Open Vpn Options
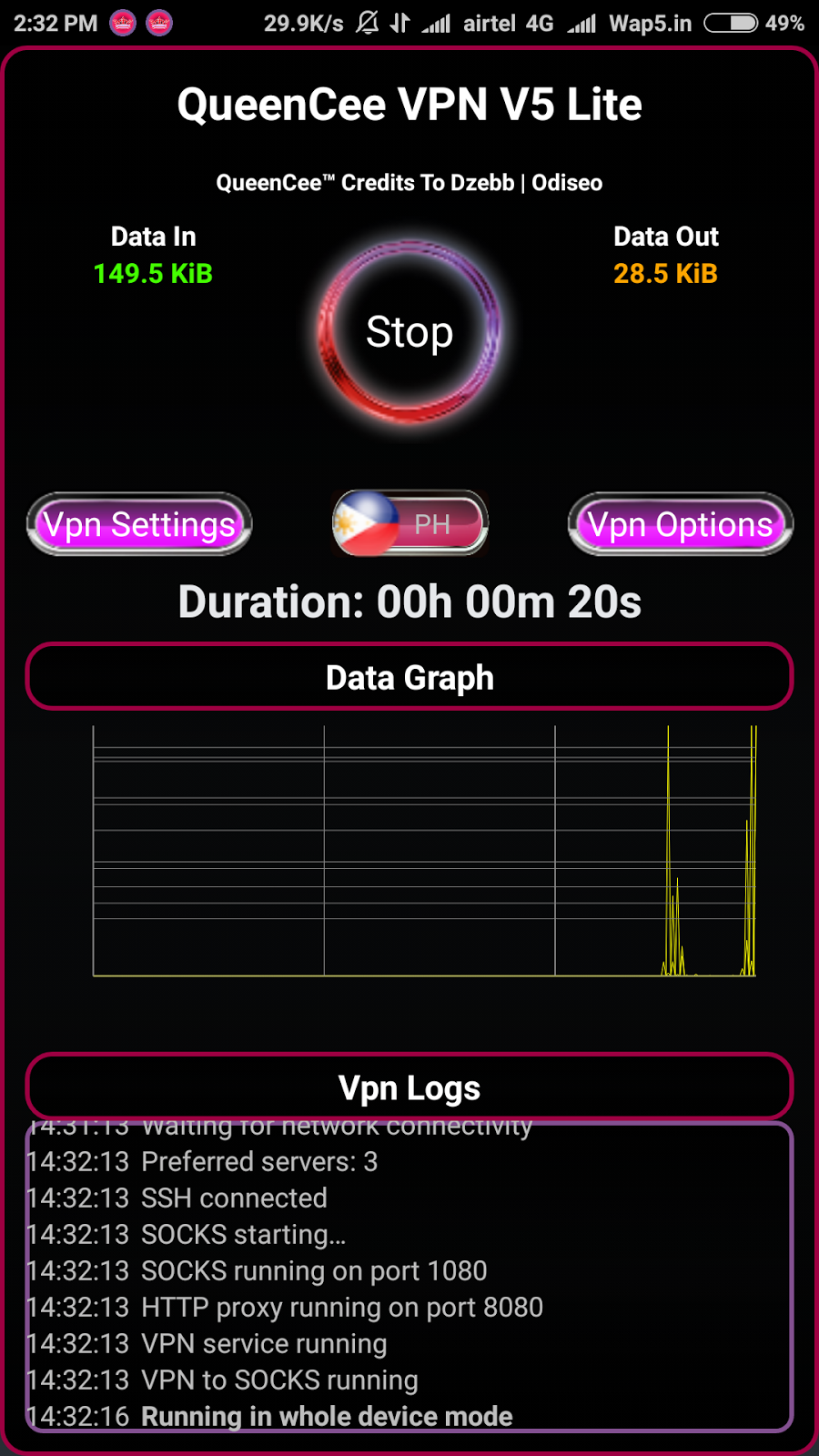The image size is (819, 1456). [680, 524]
